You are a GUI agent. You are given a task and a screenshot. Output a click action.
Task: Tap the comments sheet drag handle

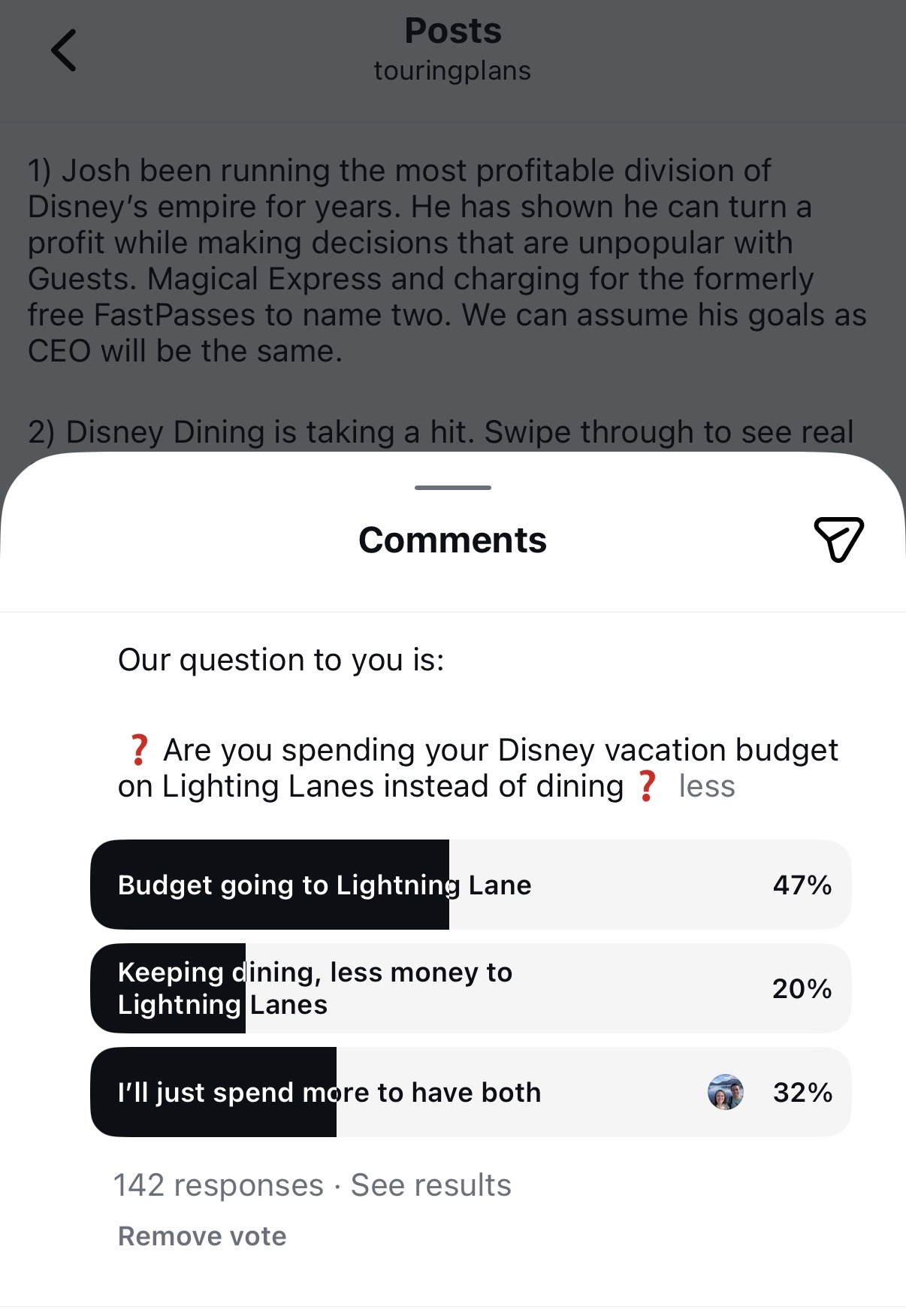(x=453, y=488)
